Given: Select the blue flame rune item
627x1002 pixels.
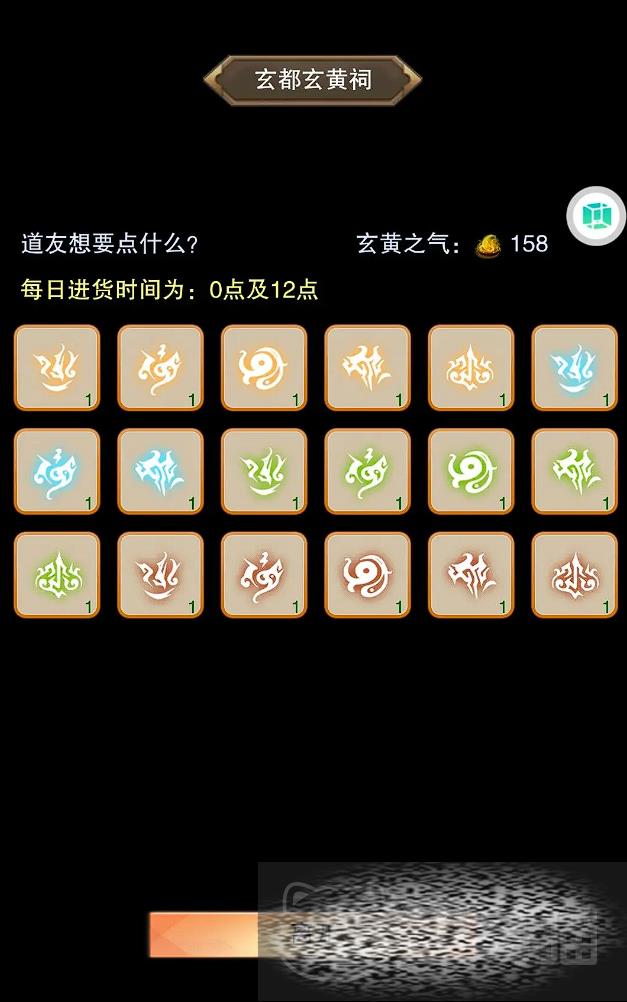Looking at the screenshot, I should point(574,368).
